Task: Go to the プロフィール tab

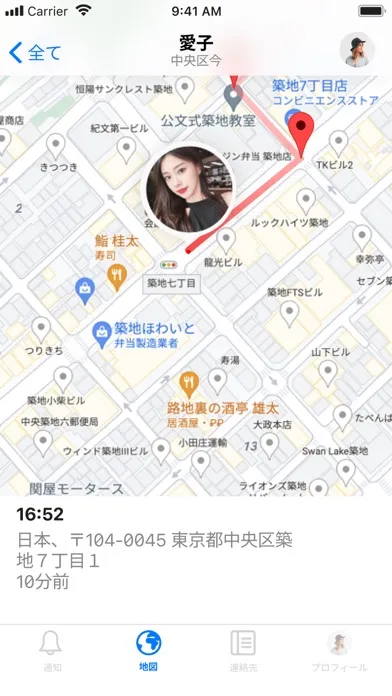Action: (339, 651)
